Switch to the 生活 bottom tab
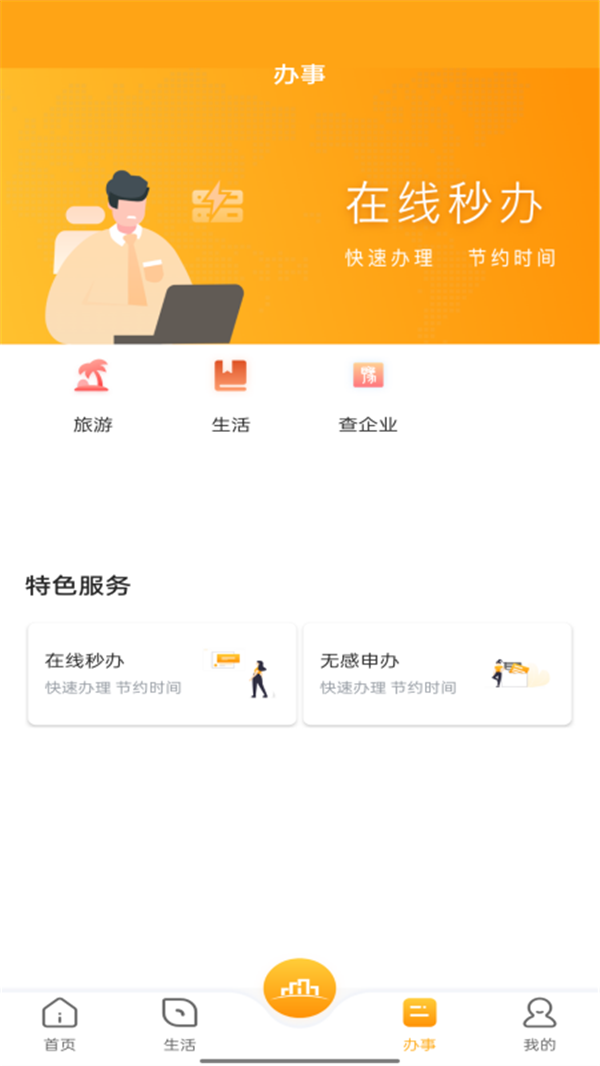This screenshot has height=1066, width=600. click(x=179, y=1025)
